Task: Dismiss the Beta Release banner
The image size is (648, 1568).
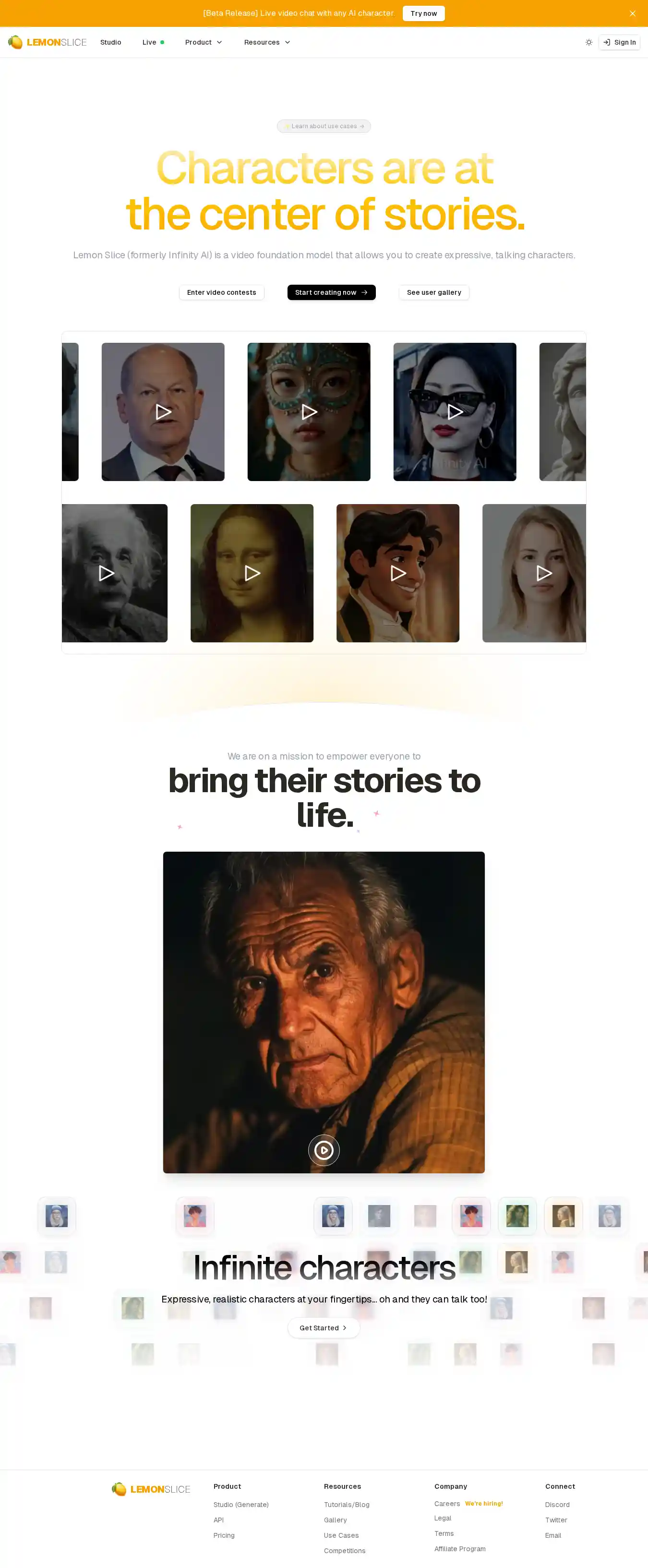Action: 632,13
